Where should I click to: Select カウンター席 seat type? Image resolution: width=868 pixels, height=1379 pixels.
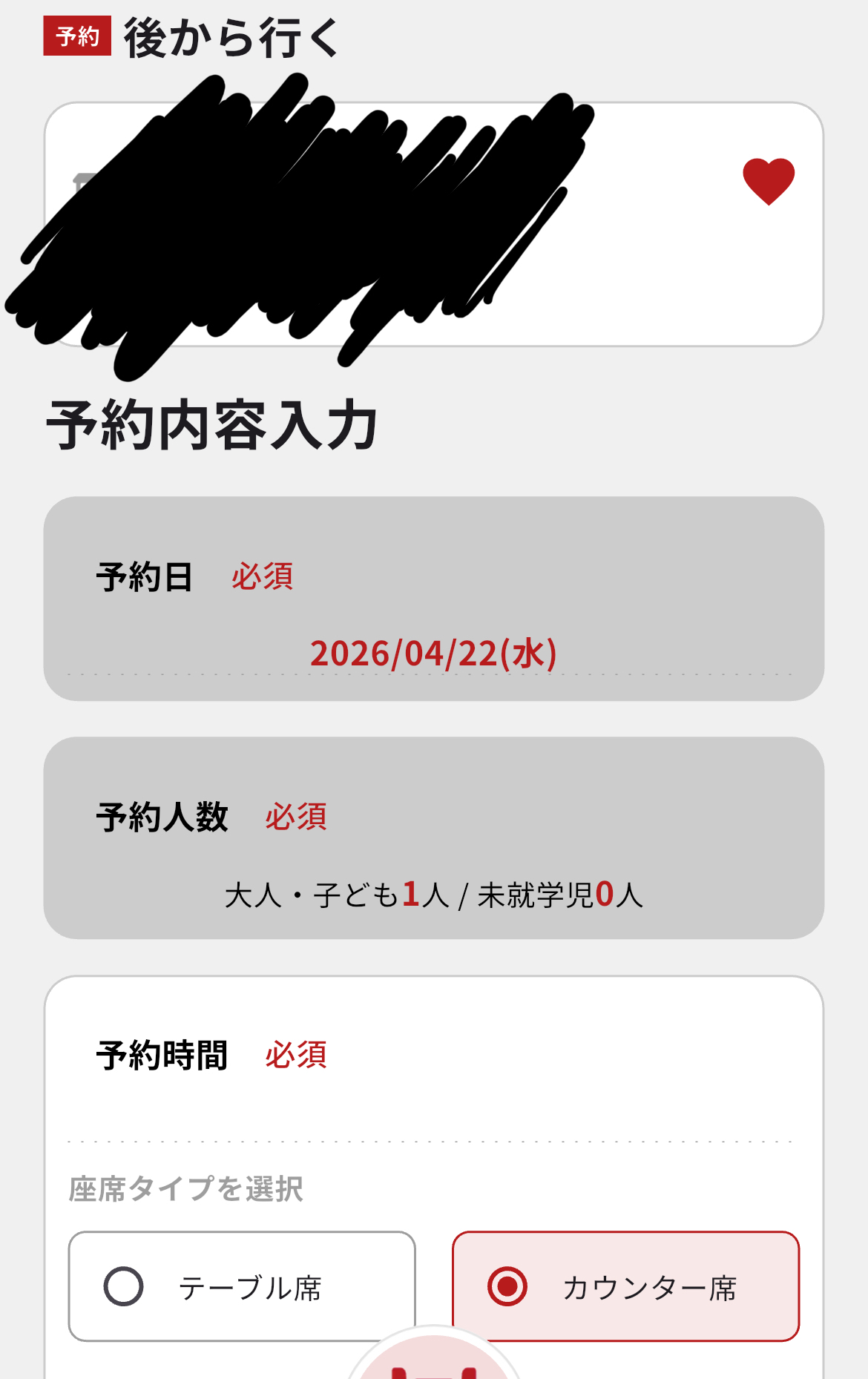coord(625,1286)
